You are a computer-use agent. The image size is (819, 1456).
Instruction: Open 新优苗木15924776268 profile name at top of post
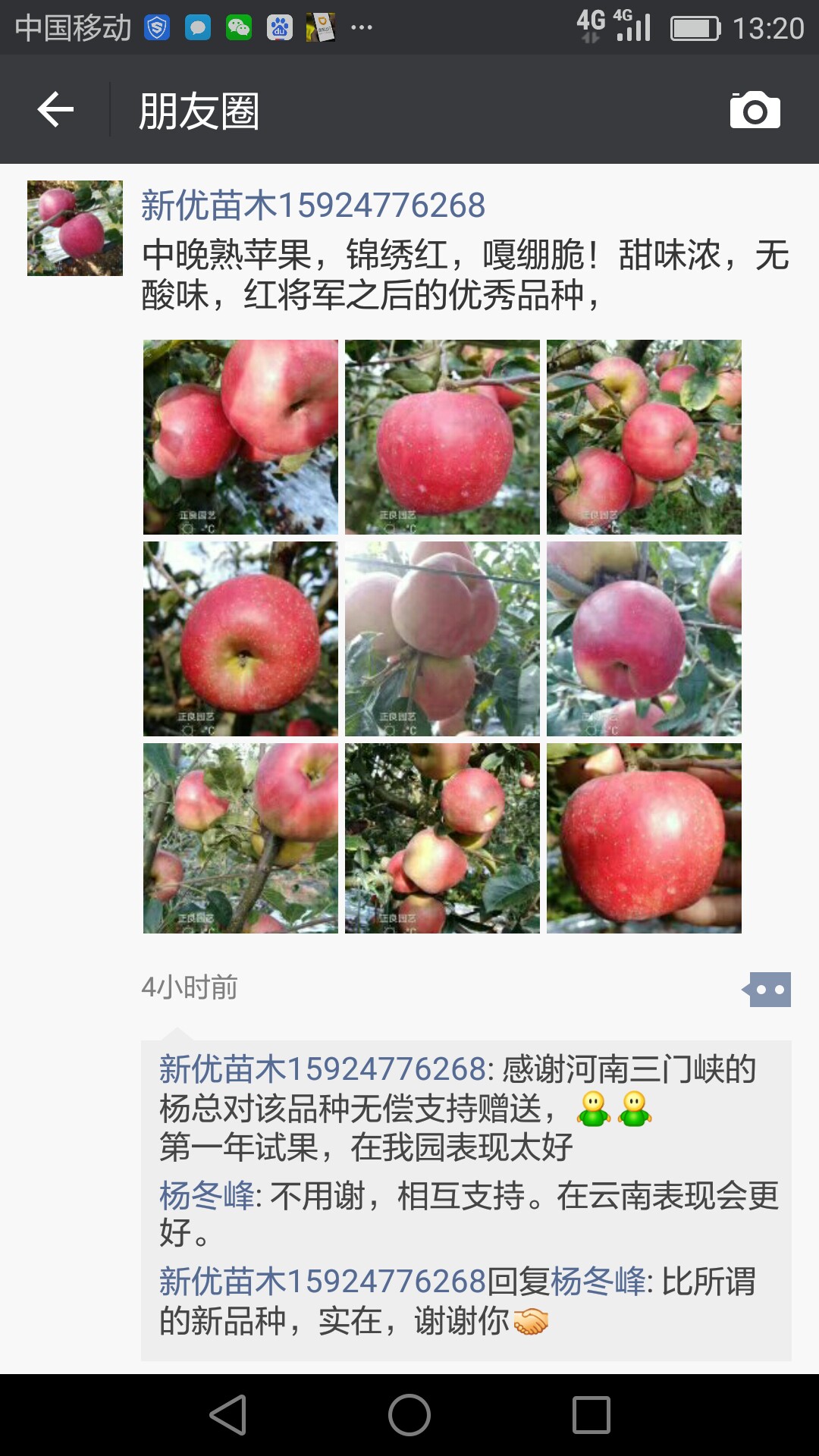tap(313, 206)
